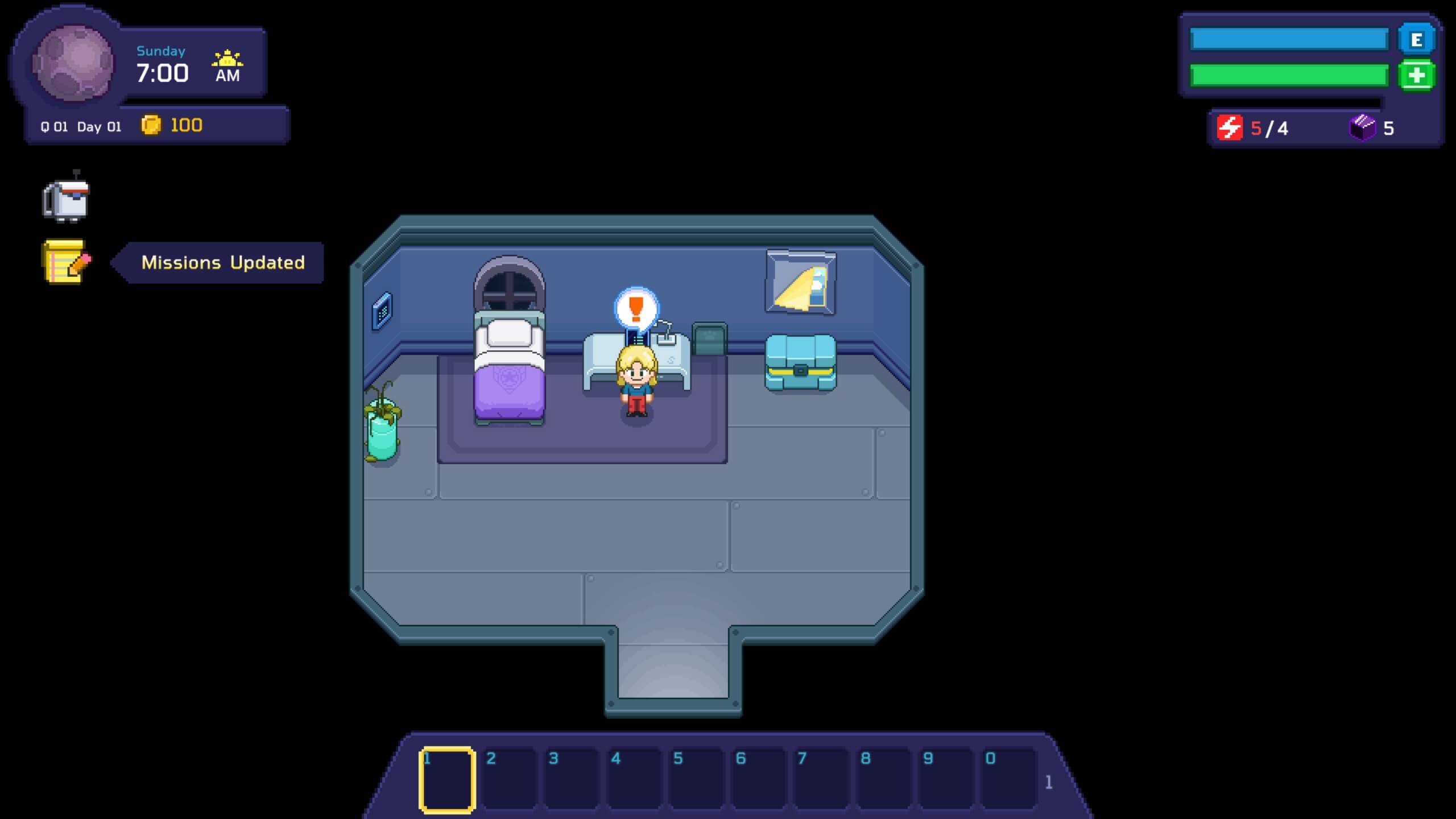1456x819 pixels.
Task: Tap the green health plus button
Action: pos(1416,75)
